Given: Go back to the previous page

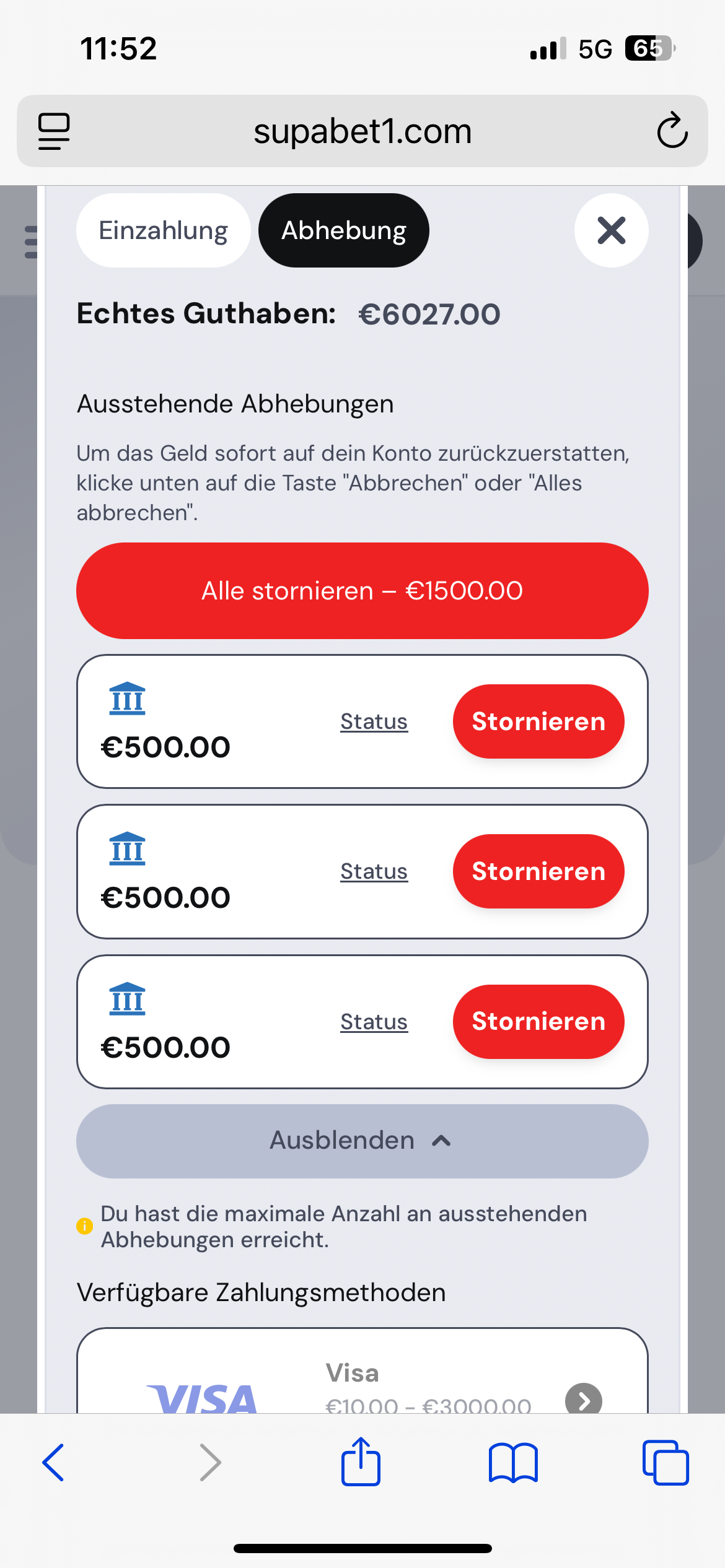Looking at the screenshot, I should (53, 1463).
